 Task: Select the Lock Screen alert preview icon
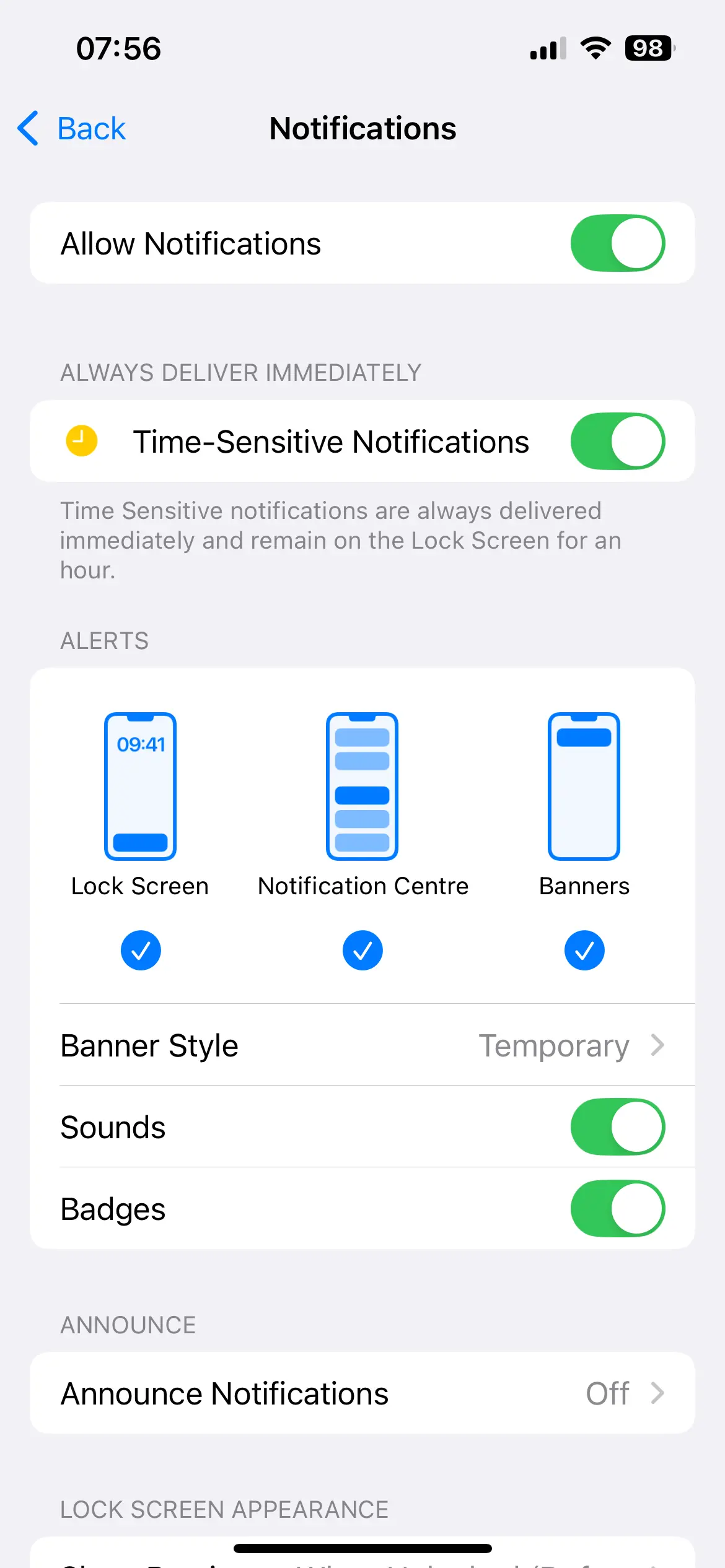[140, 786]
